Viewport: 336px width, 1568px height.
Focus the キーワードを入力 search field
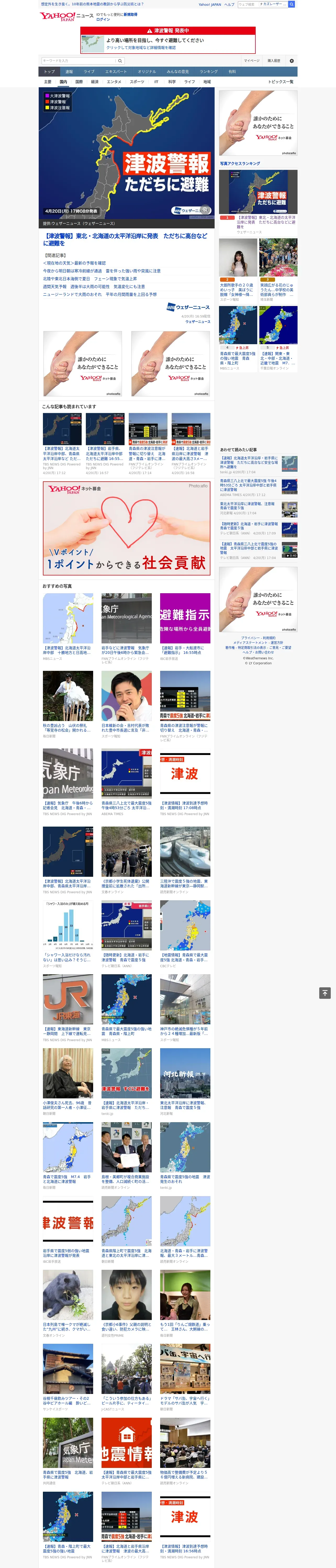tap(78, 61)
